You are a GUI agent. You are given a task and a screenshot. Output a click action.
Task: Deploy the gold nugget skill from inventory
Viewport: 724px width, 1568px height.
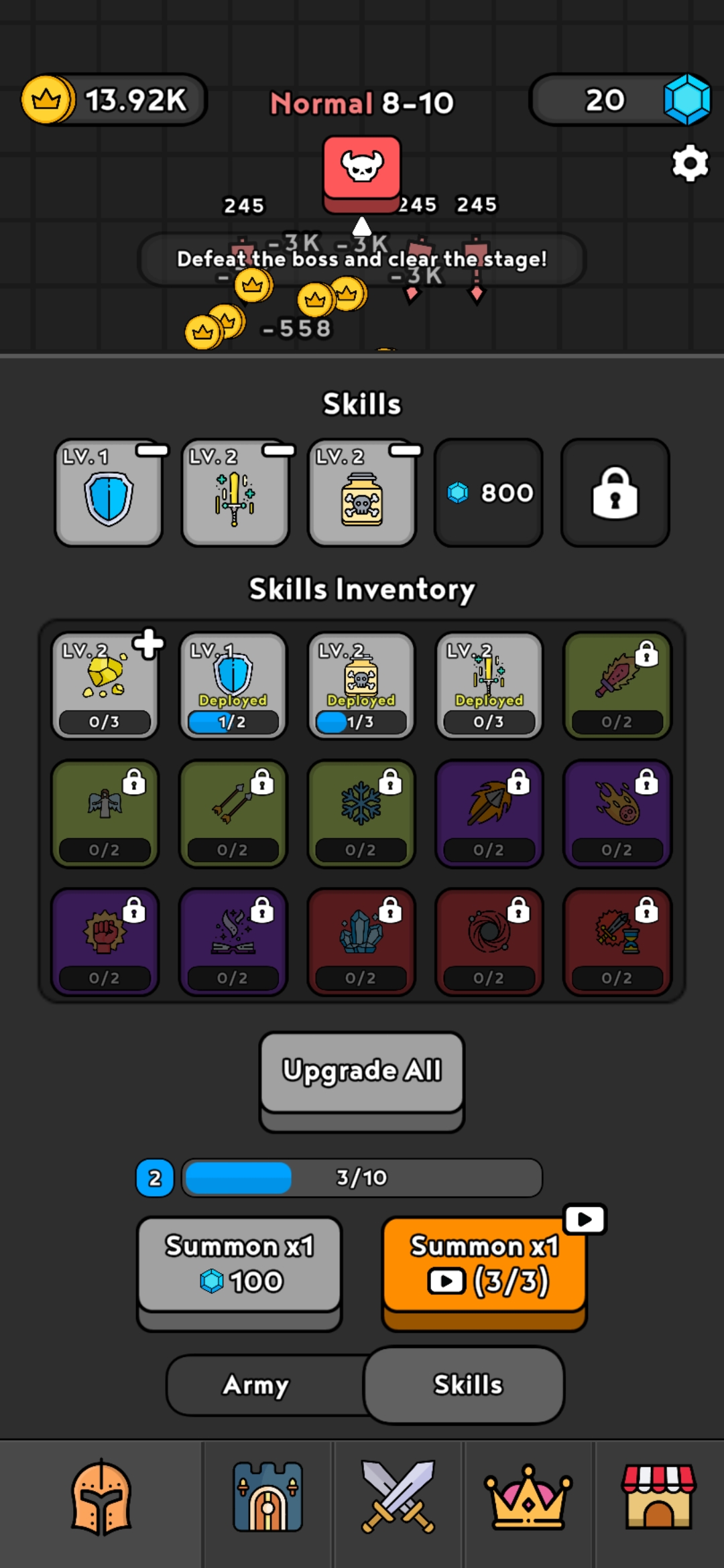click(x=148, y=643)
